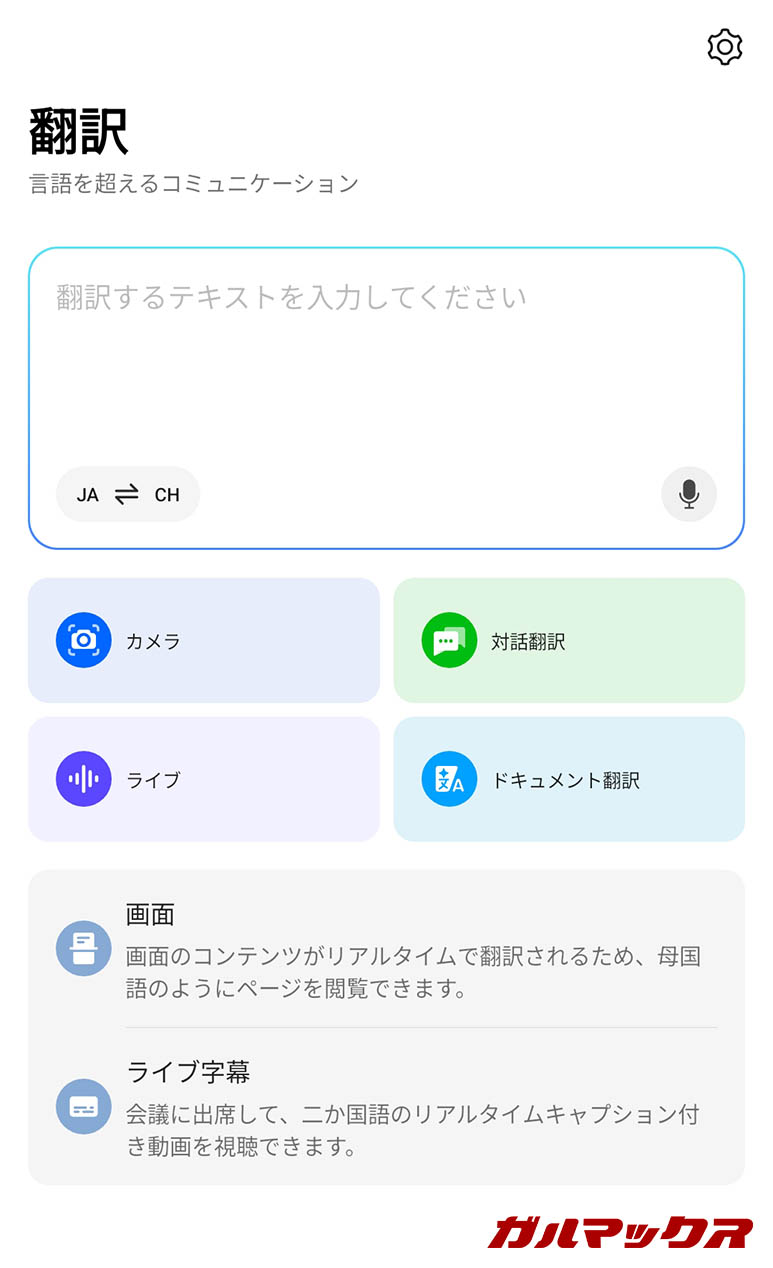The image size is (773, 1268).
Task: Open ドキュメント翻訳
Action: pyautogui.click(x=569, y=779)
